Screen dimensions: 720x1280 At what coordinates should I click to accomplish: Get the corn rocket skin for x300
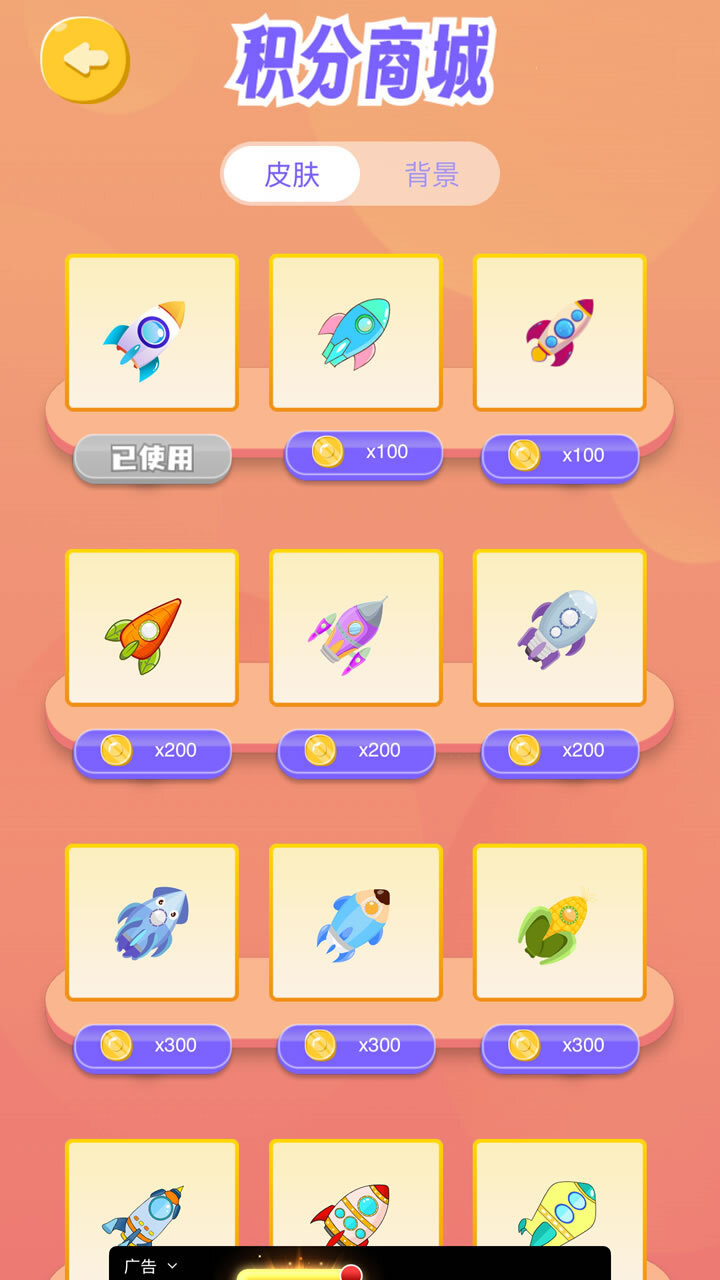tap(560, 1046)
